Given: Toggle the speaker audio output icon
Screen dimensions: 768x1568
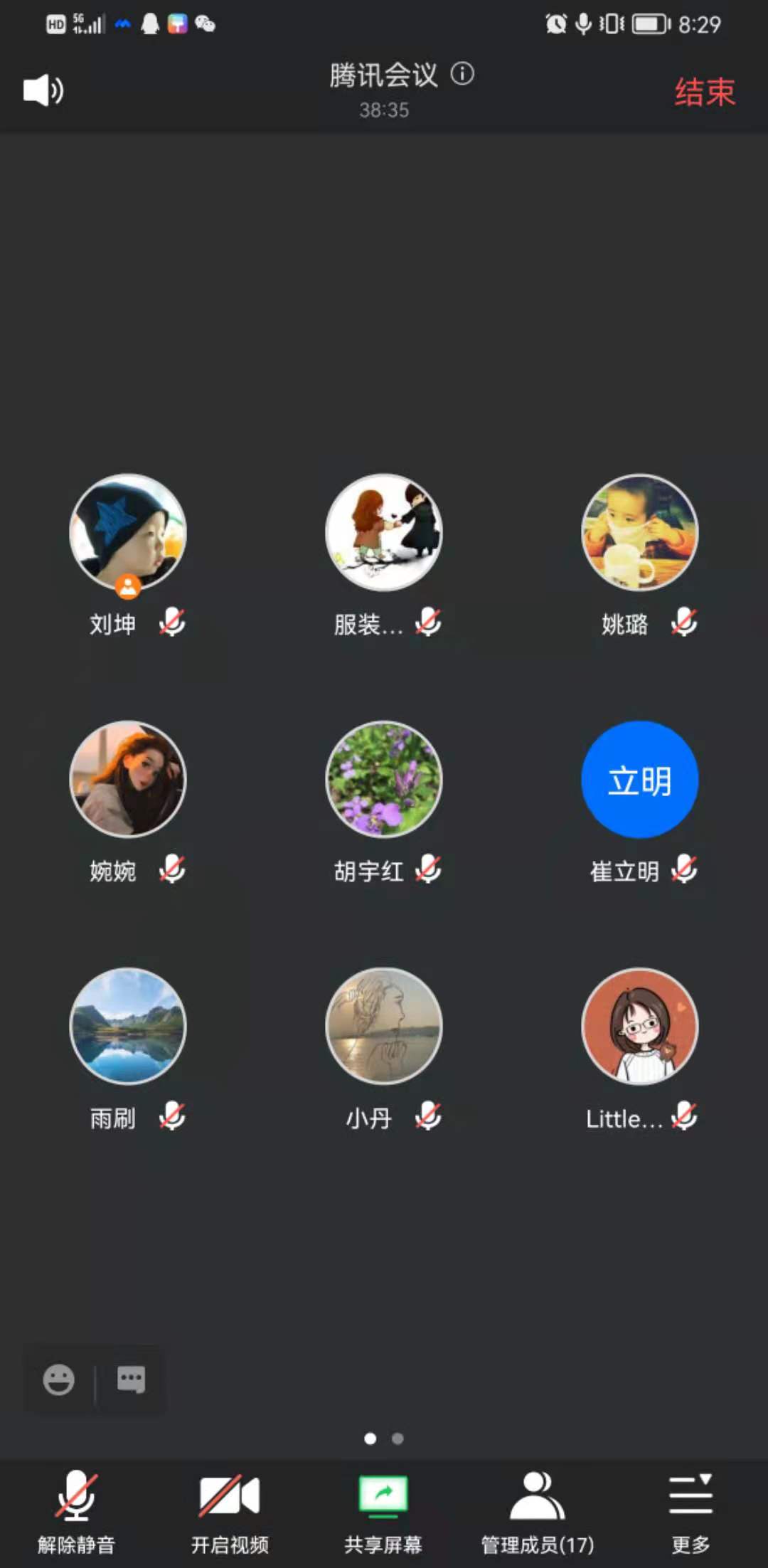Looking at the screenshot, I should (43, 90).
